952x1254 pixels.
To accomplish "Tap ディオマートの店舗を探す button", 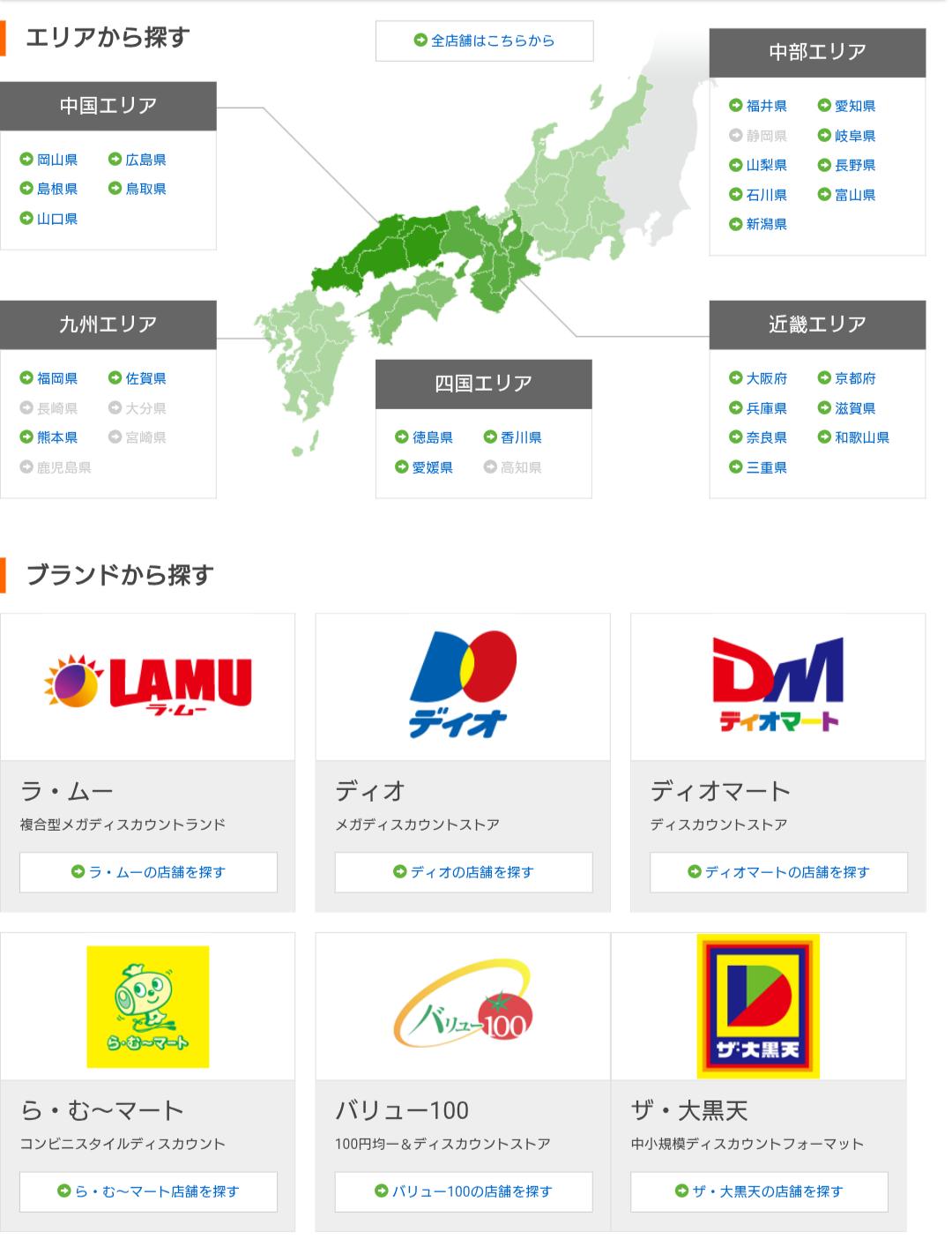I will pyautogui.click(x=778, y=872).
